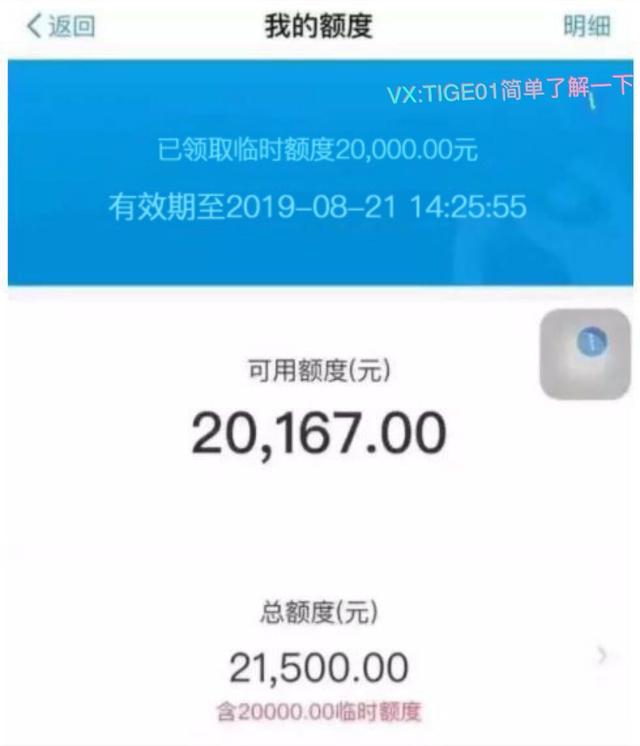Viewport: 640px width, 746px height.
Task: Go back using the 返回 button
Action: coord(60,27)
